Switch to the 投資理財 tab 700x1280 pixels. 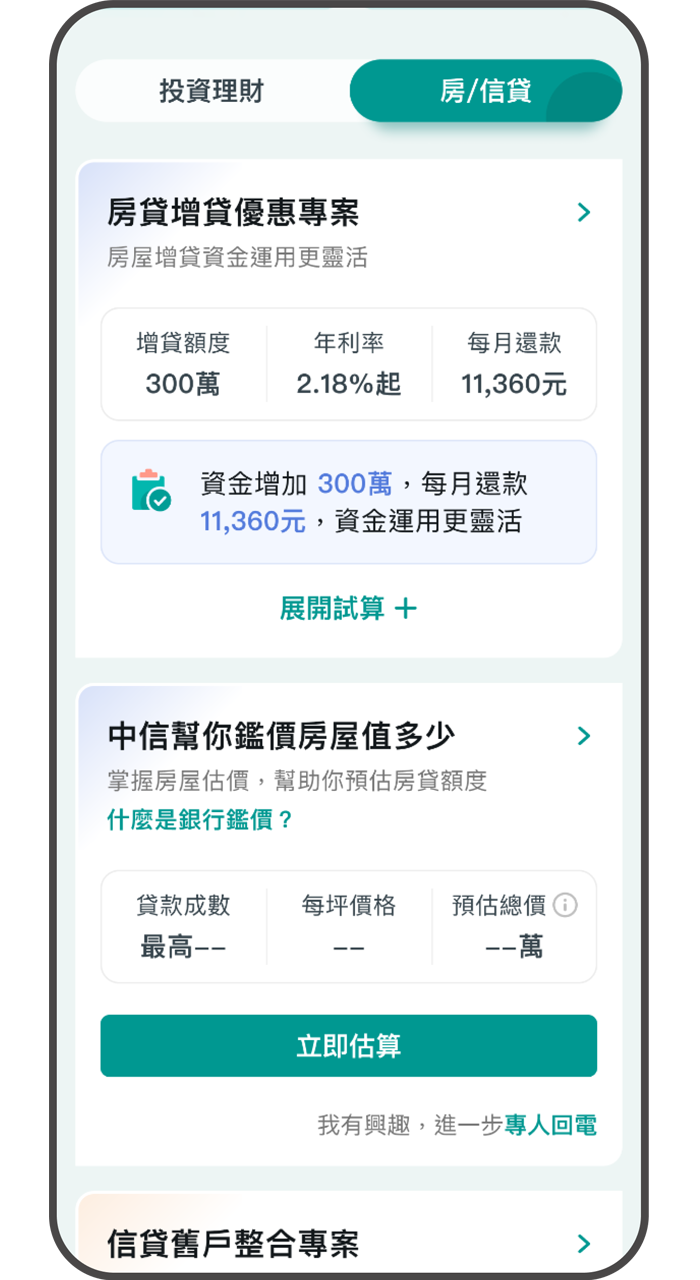point(212,92)
